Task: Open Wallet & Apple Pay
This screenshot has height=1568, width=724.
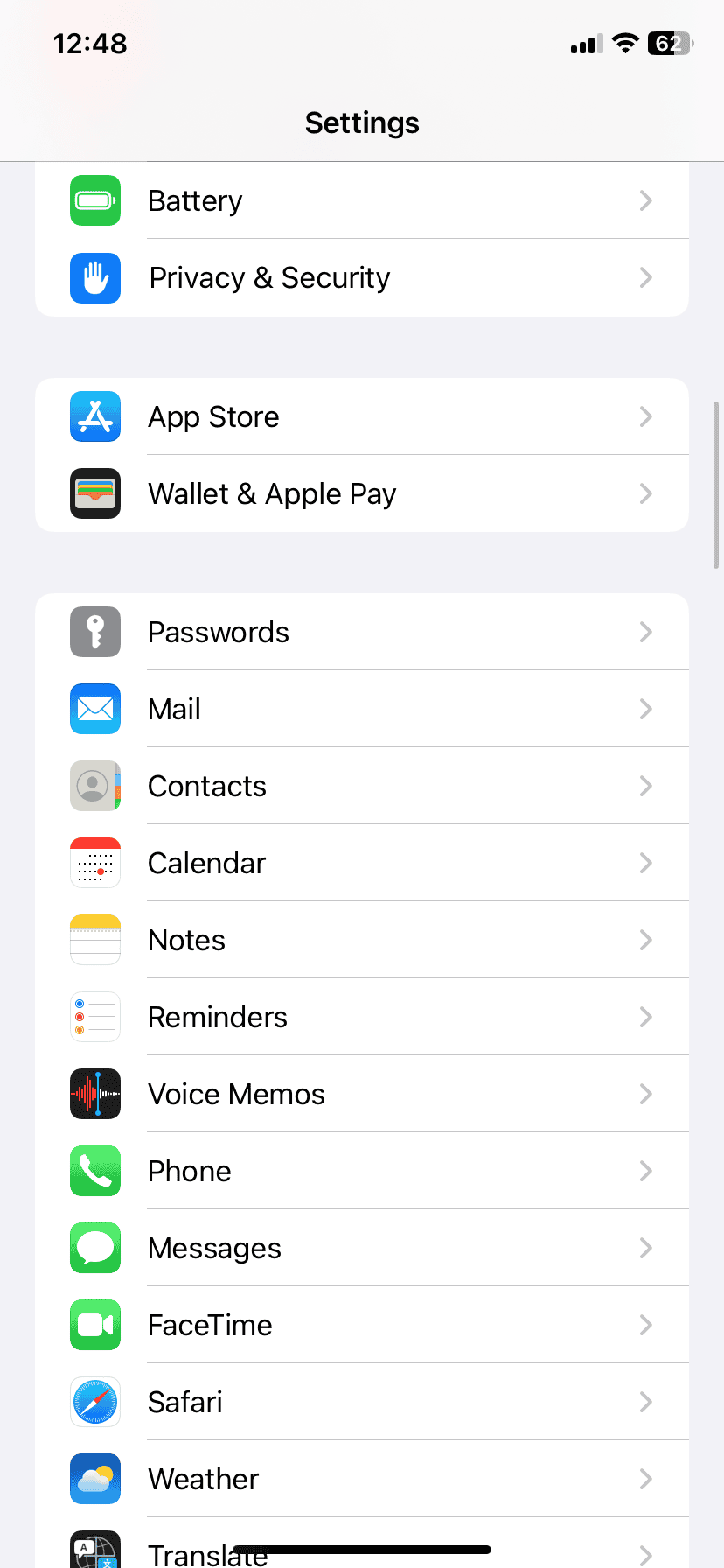Action: [x=362, y=493]
